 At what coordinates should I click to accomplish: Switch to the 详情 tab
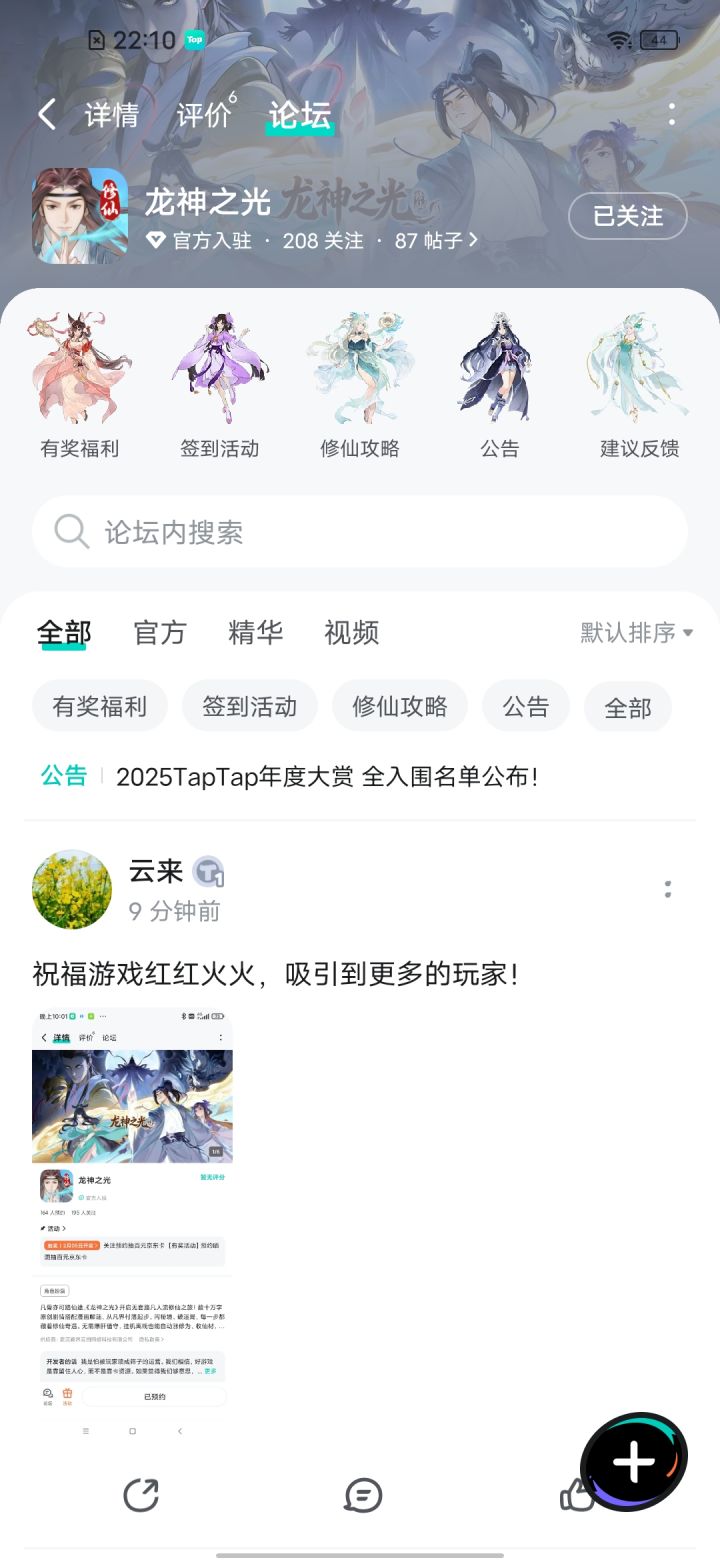[x=111, y=116]
